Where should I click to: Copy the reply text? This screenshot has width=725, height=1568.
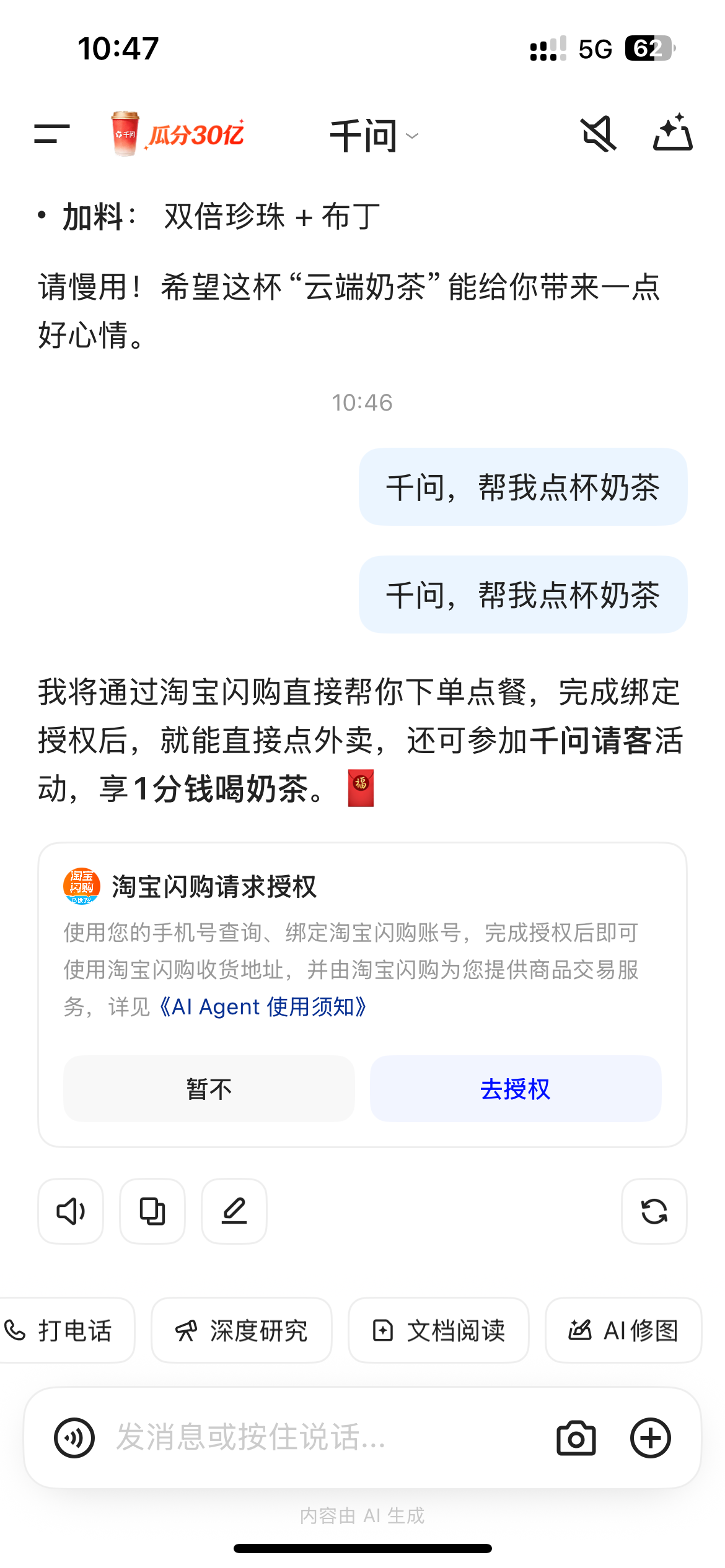tap(152, 1211)
